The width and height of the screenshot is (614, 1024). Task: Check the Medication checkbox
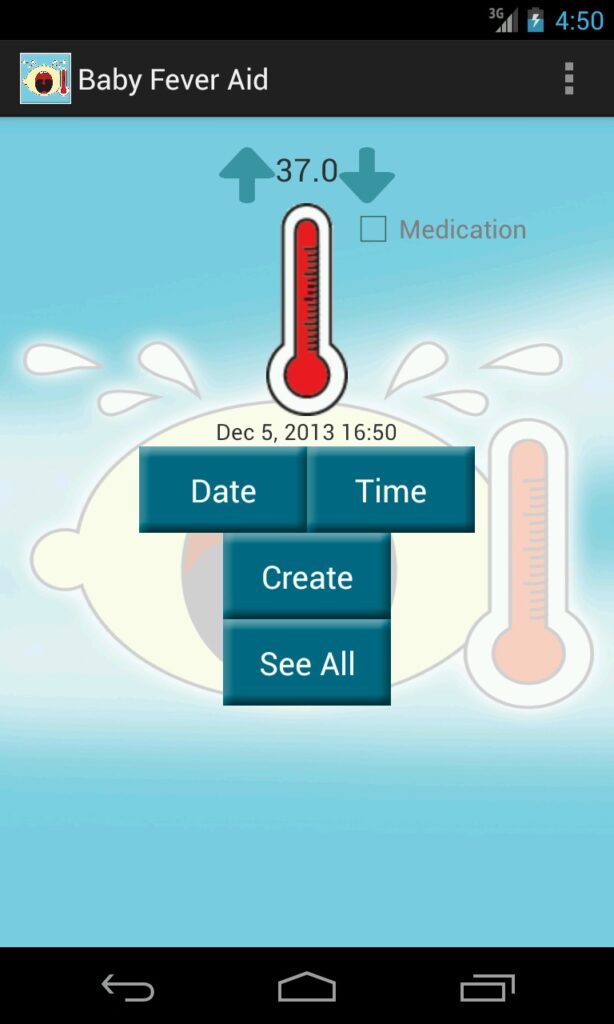pos(373,230)
